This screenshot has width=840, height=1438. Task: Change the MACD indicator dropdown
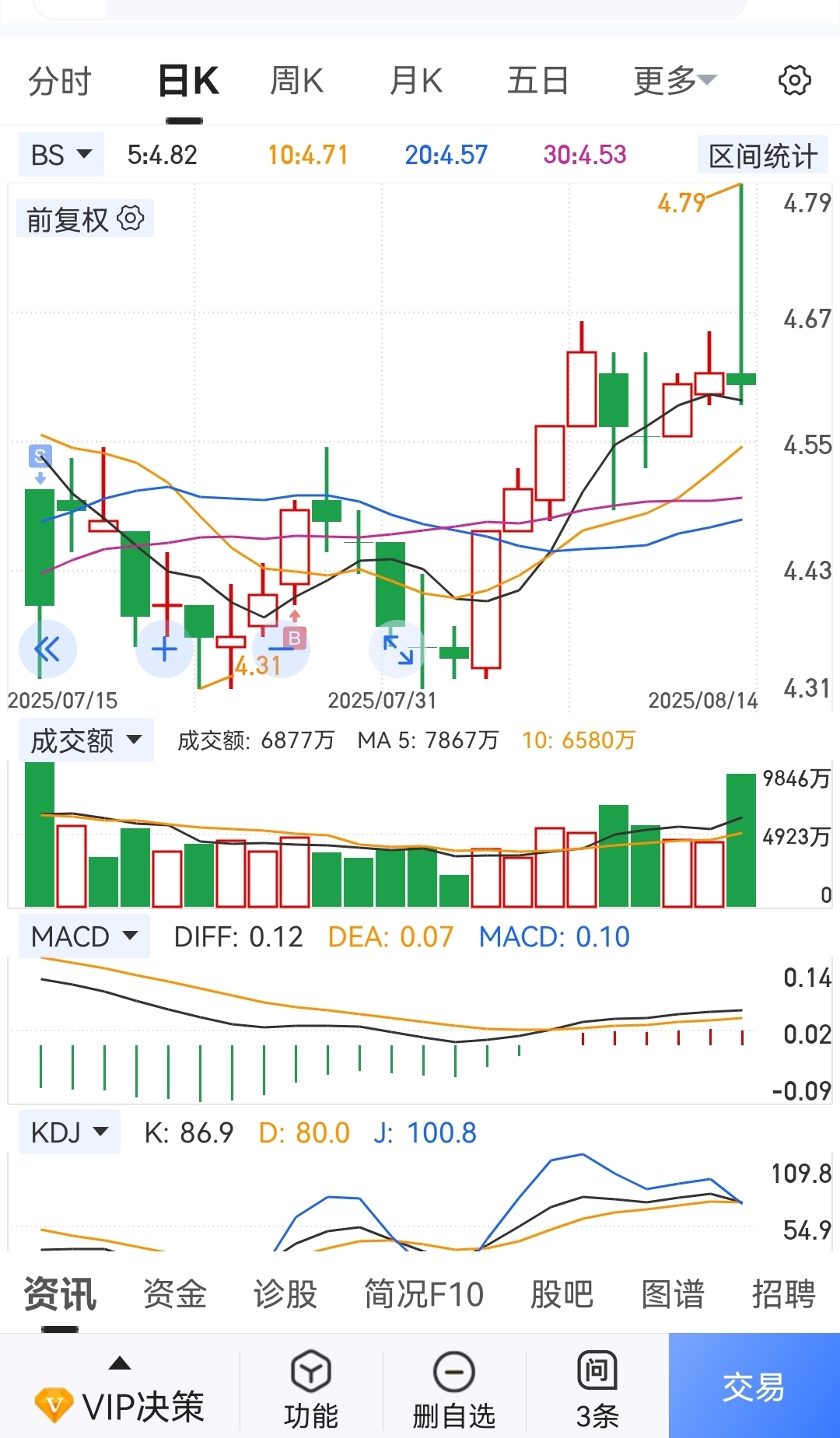84,936
